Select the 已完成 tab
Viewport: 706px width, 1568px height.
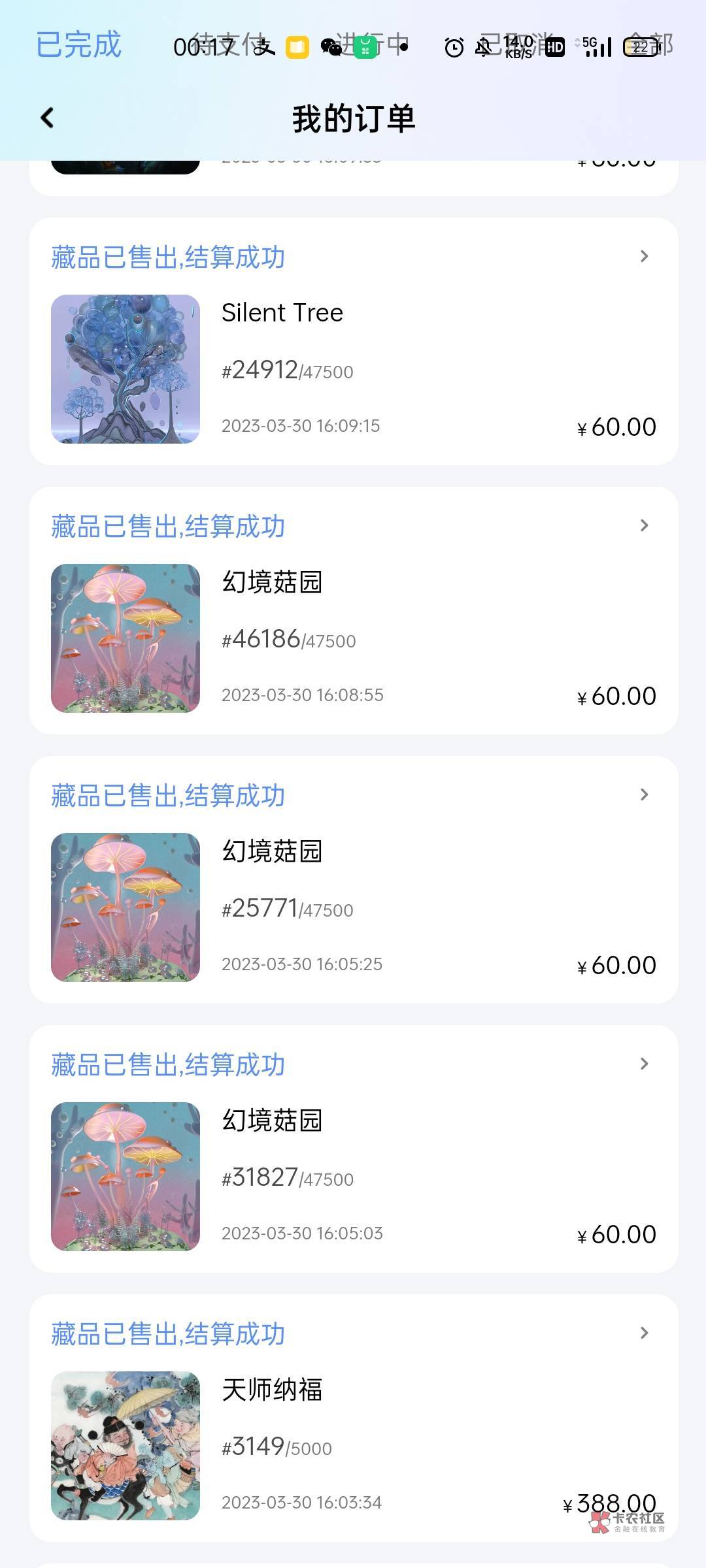point(78,45)
